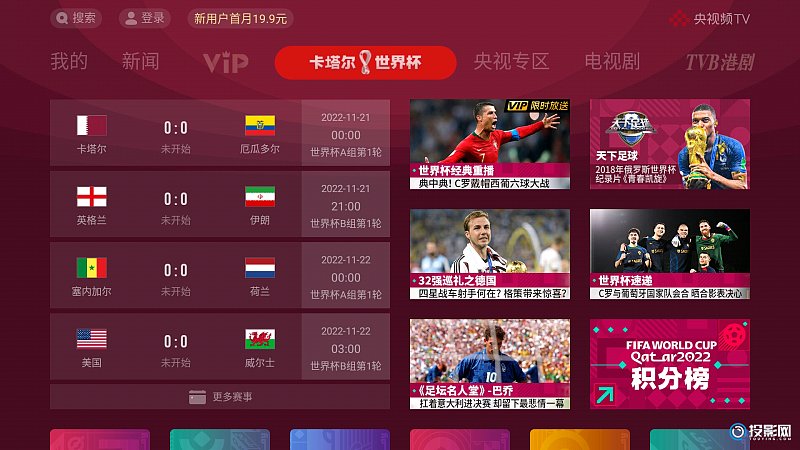Open the 美国 vs 威尔士 match
This screenshot has height=450, width=800.
pyautogui.click(x=219, y=347)
